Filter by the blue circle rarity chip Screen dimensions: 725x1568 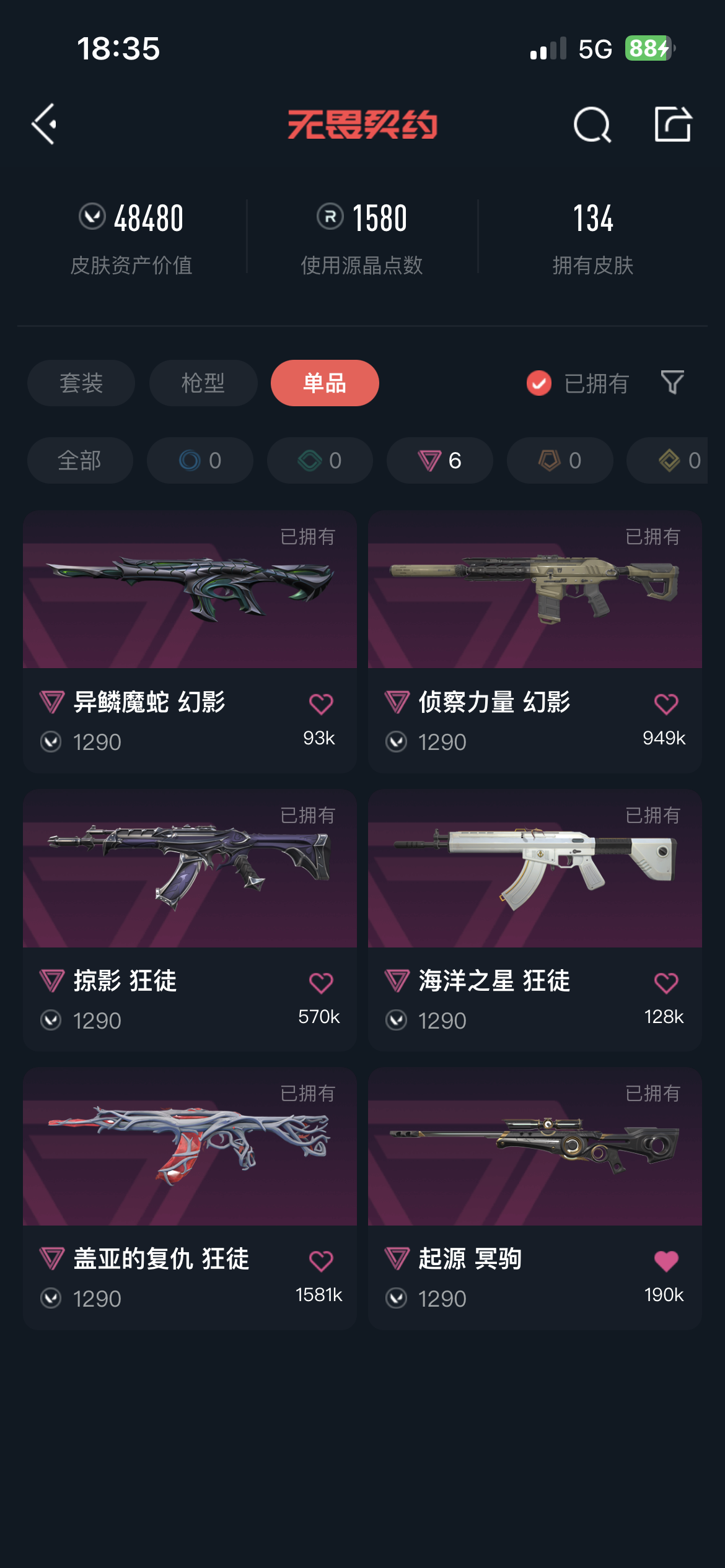coord(200,461)
